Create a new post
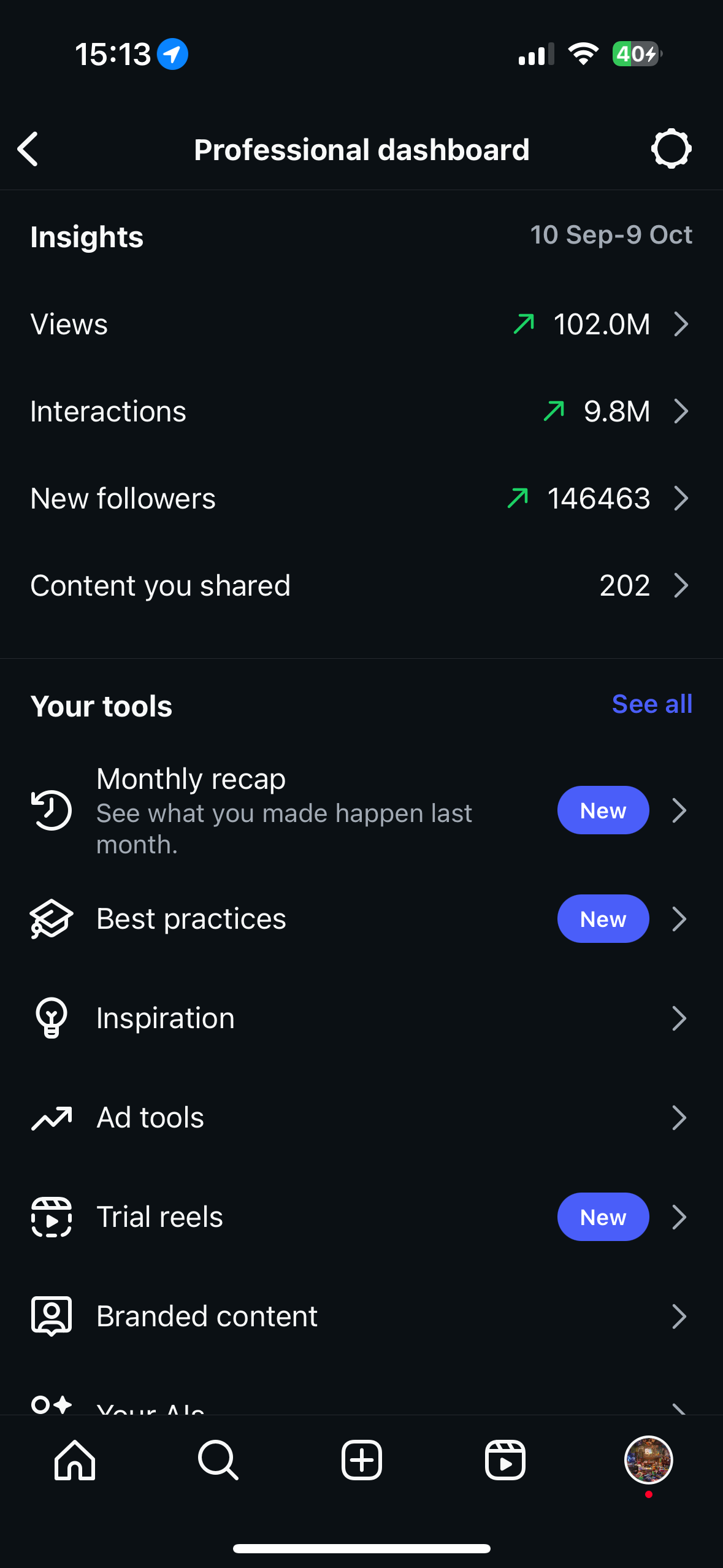 pyautogui.click(x=362, y=1460)
